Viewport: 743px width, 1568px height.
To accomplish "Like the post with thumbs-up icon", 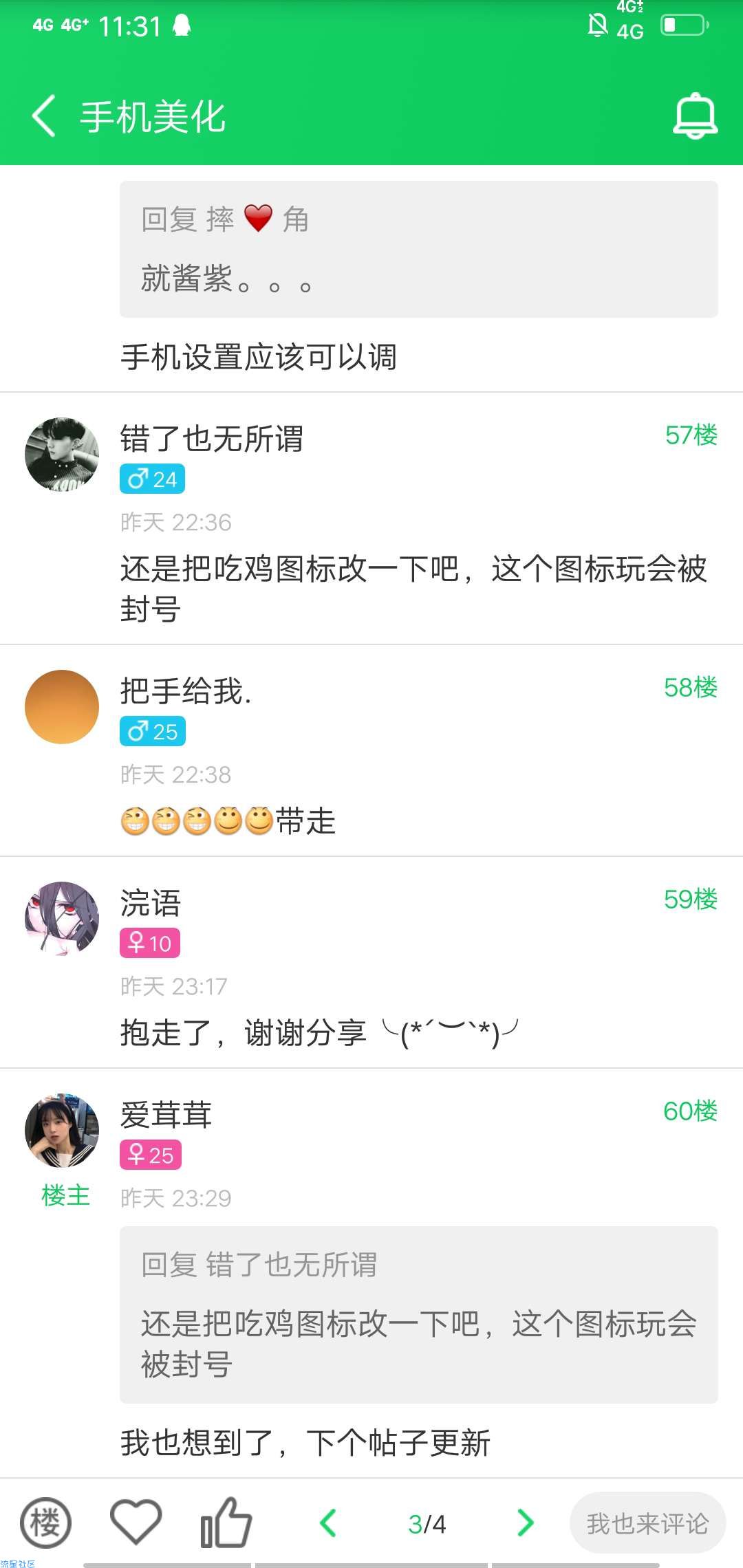I will 226,1523.
